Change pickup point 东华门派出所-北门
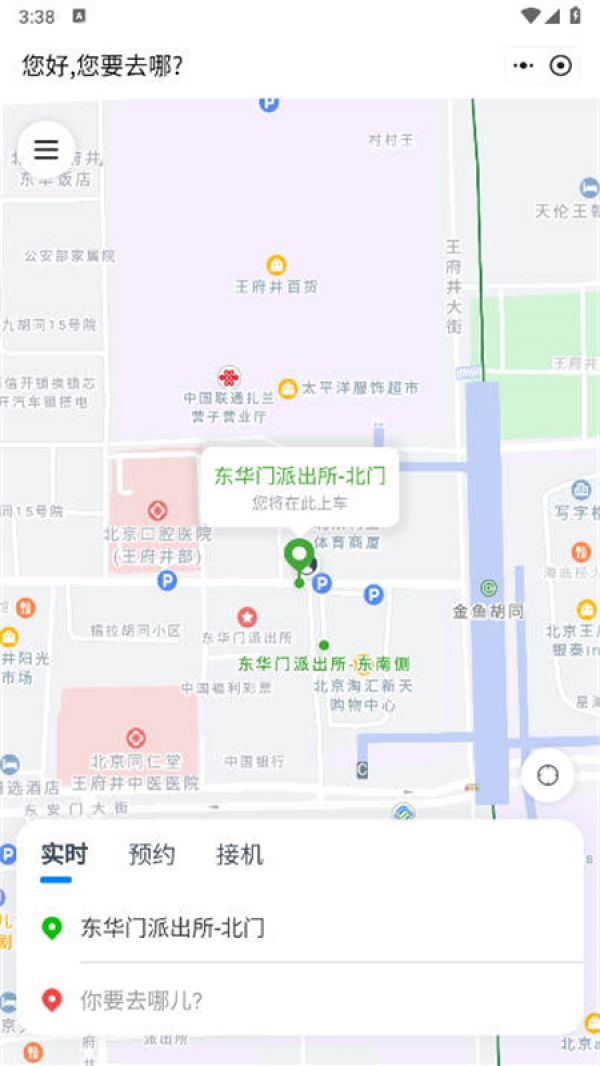This screenshot has height=1066, width=600. [x=299, y=927]
